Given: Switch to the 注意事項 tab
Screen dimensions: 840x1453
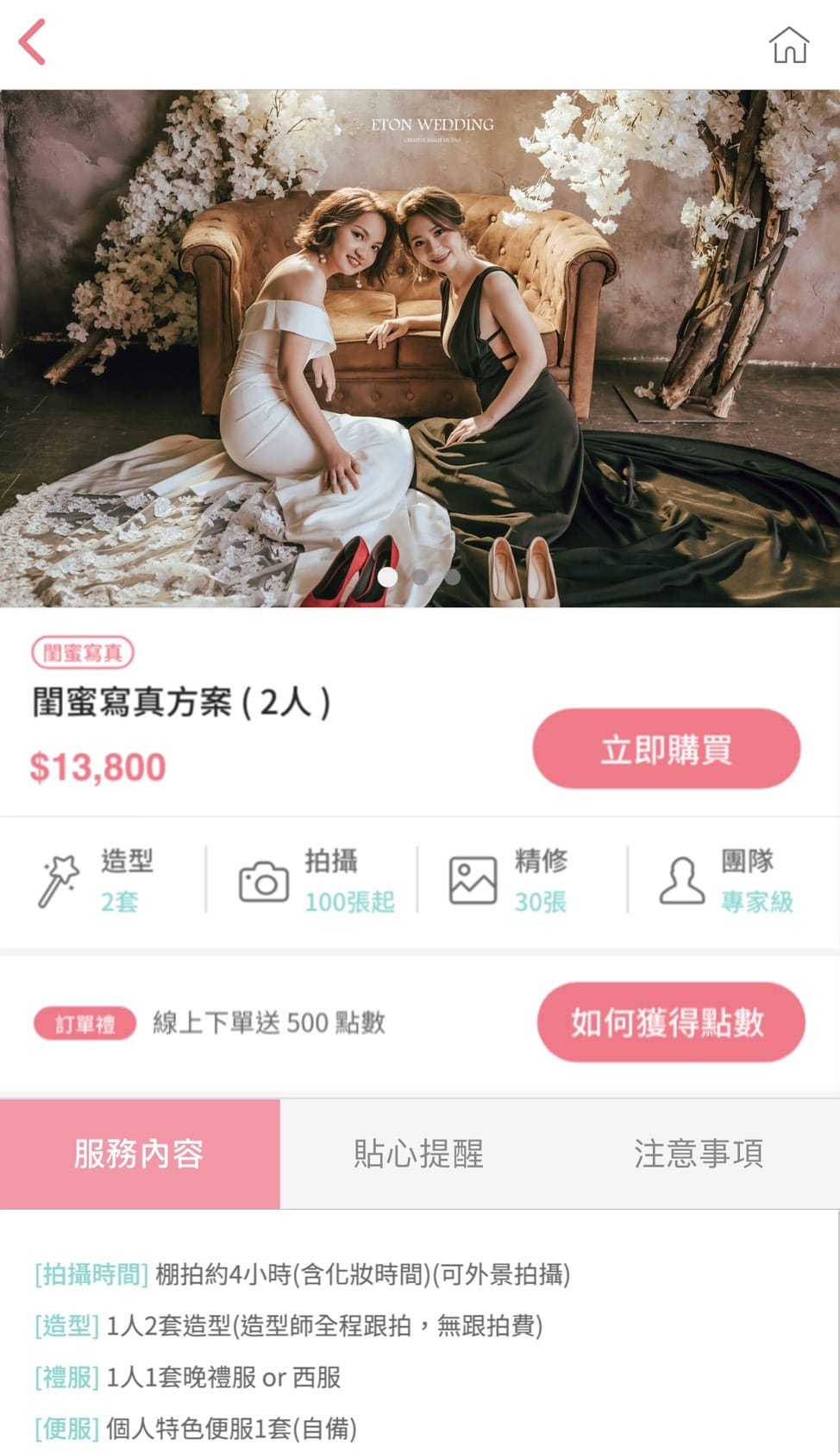Looking at the screenshot, I should 699,1154.
